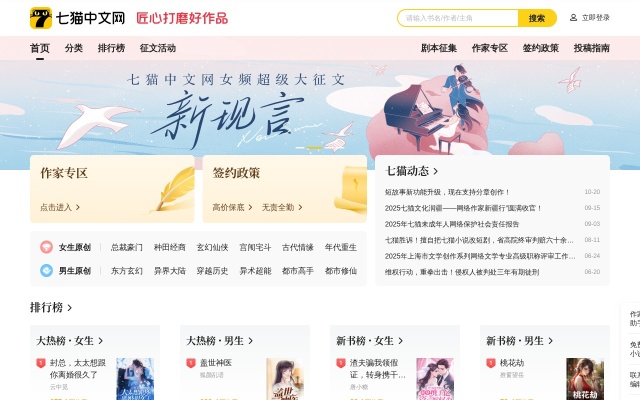Screen dimensions: 640x400
Task: Switch to the 分类 tab
Action: [74, 48]
